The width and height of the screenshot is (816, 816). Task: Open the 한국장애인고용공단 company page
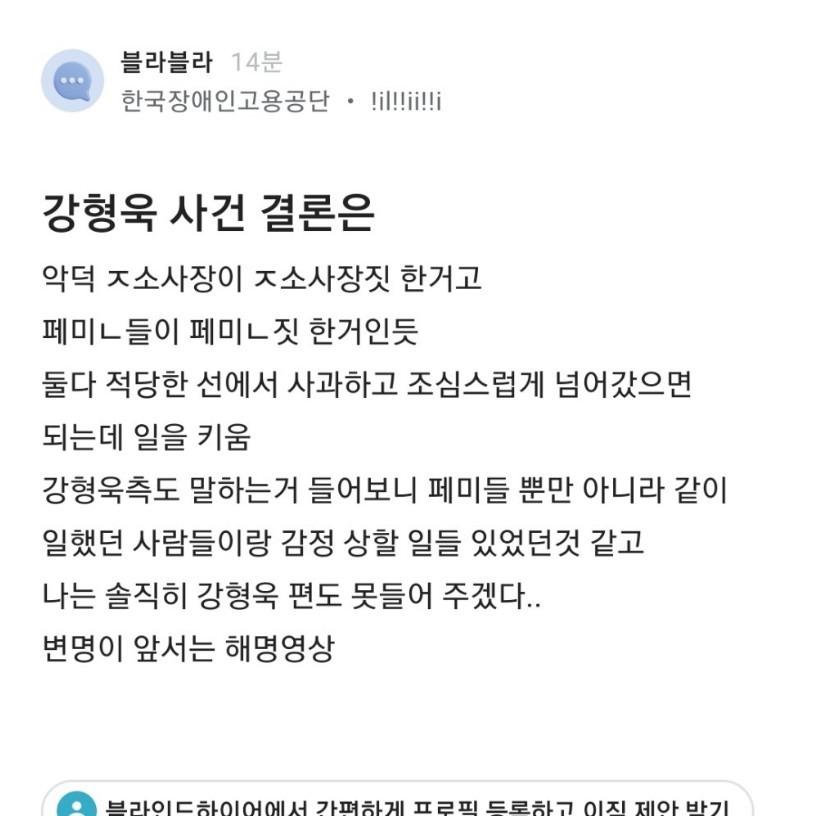coord(225,102)
